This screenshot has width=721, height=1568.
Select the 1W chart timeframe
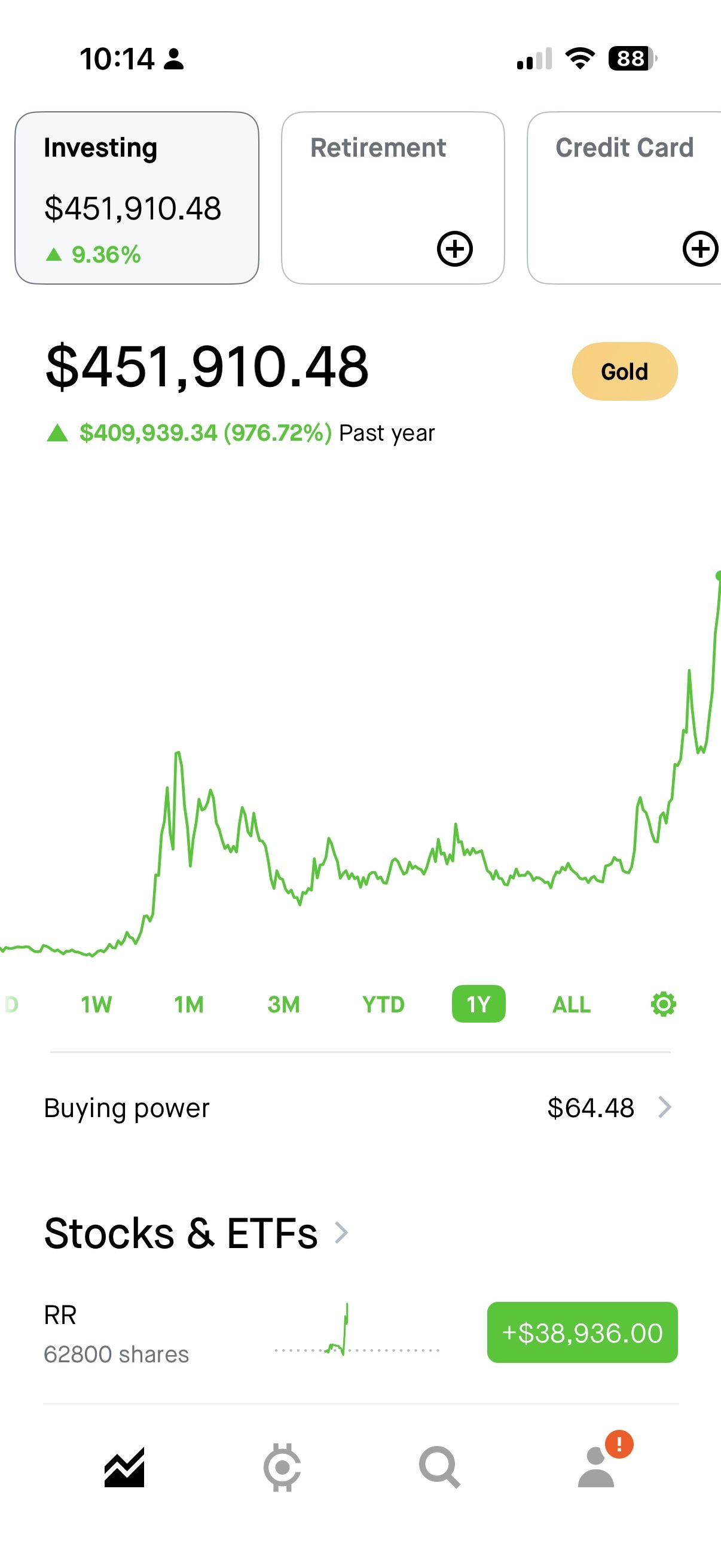[96, 1004]
